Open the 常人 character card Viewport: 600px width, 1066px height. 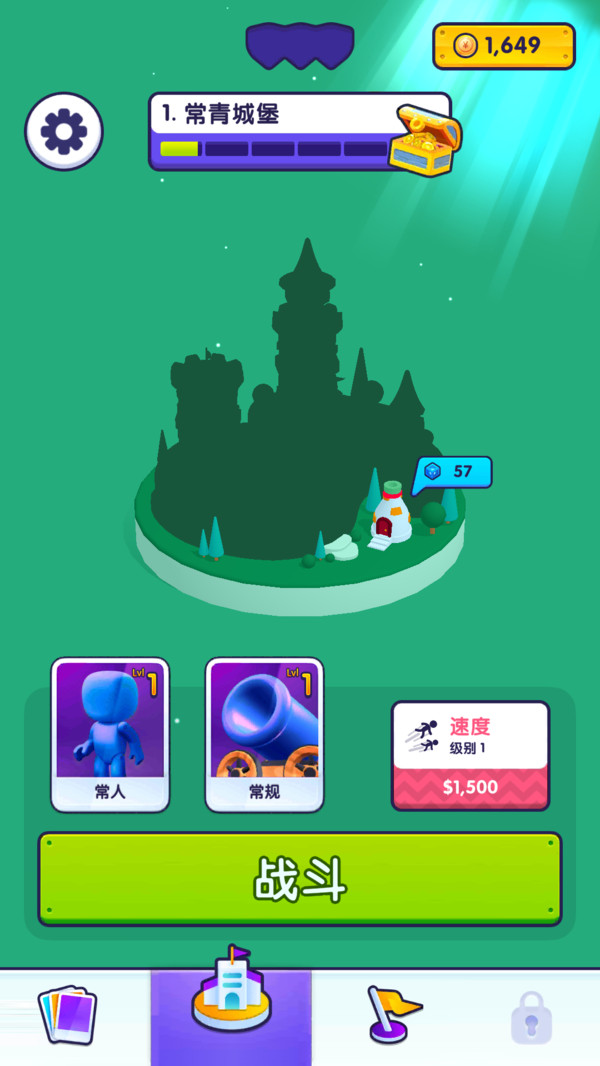(x=110, y=734)
